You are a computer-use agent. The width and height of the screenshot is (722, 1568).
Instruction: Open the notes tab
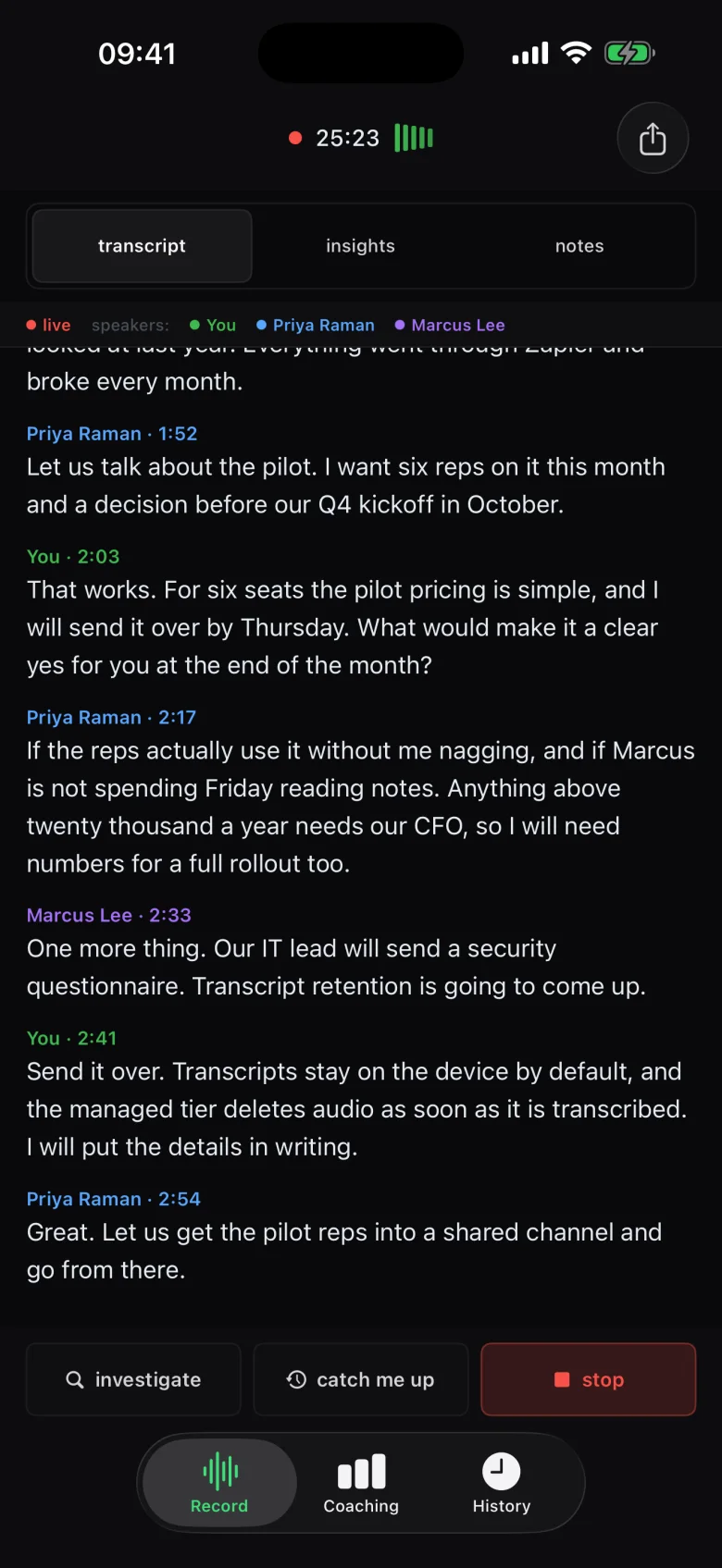pyautogui.click(x=579, y=246)
